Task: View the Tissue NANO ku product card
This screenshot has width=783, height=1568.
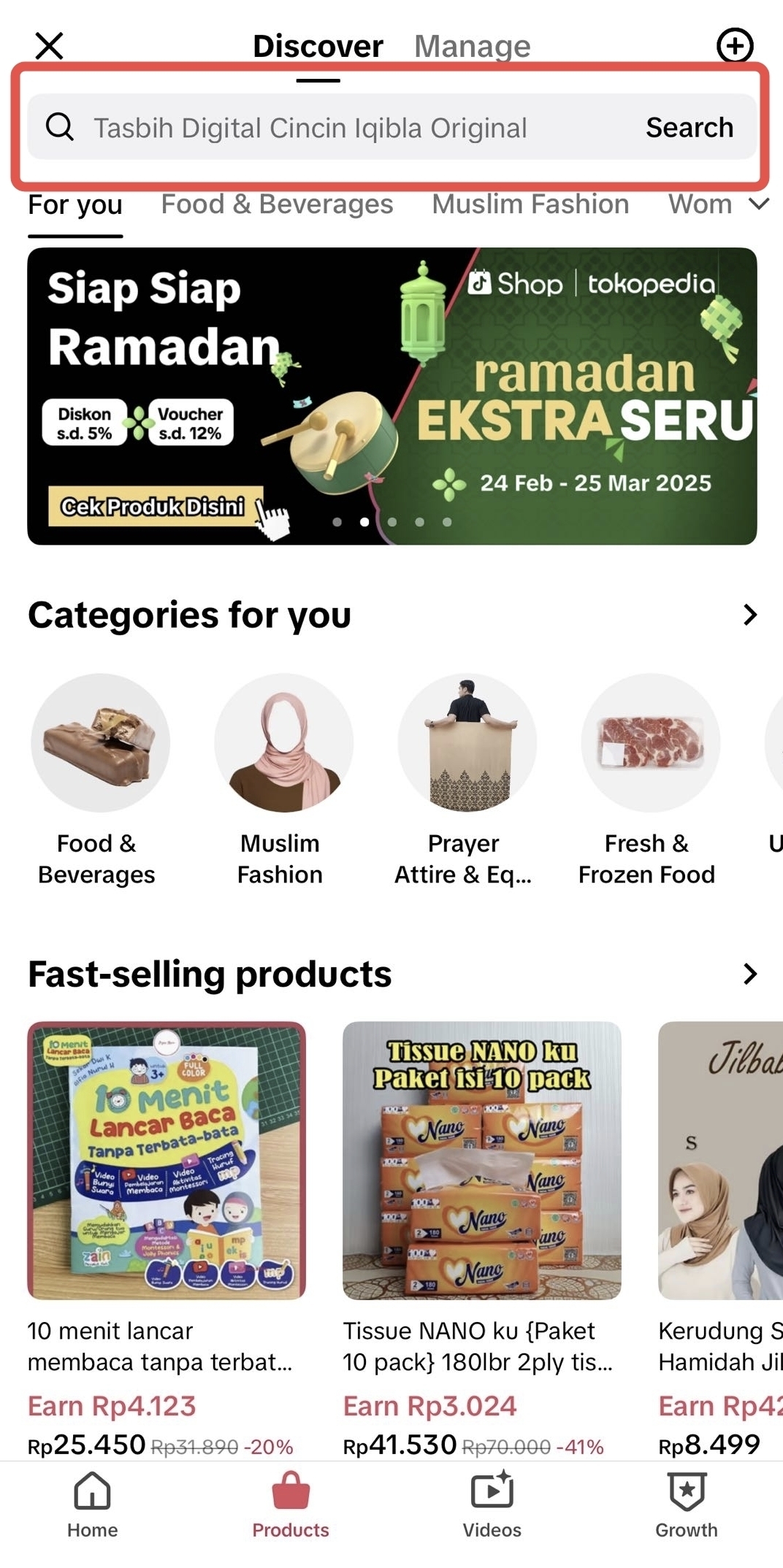Action: 482,1161
